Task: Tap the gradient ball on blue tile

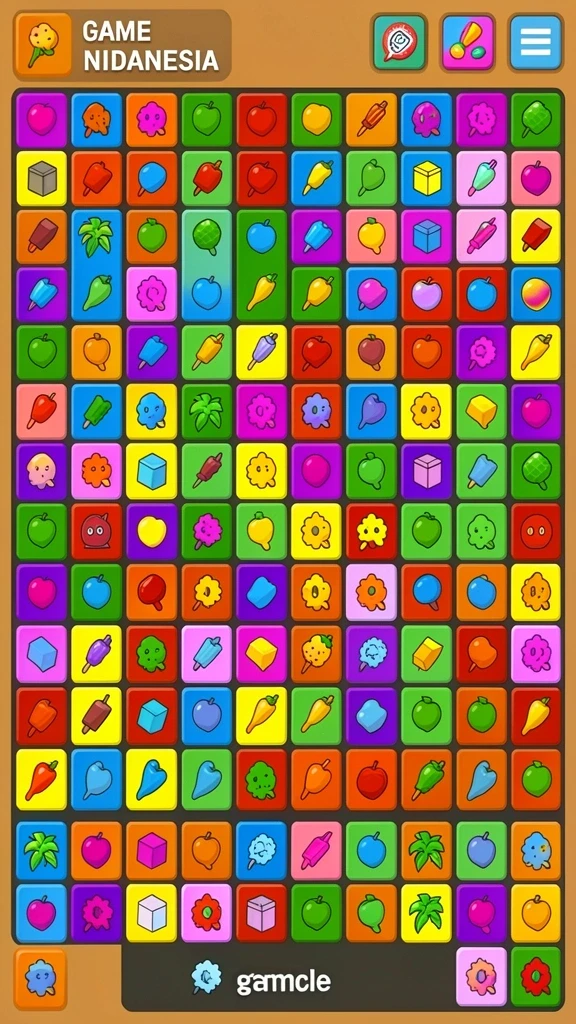Action: coord(536,294)
